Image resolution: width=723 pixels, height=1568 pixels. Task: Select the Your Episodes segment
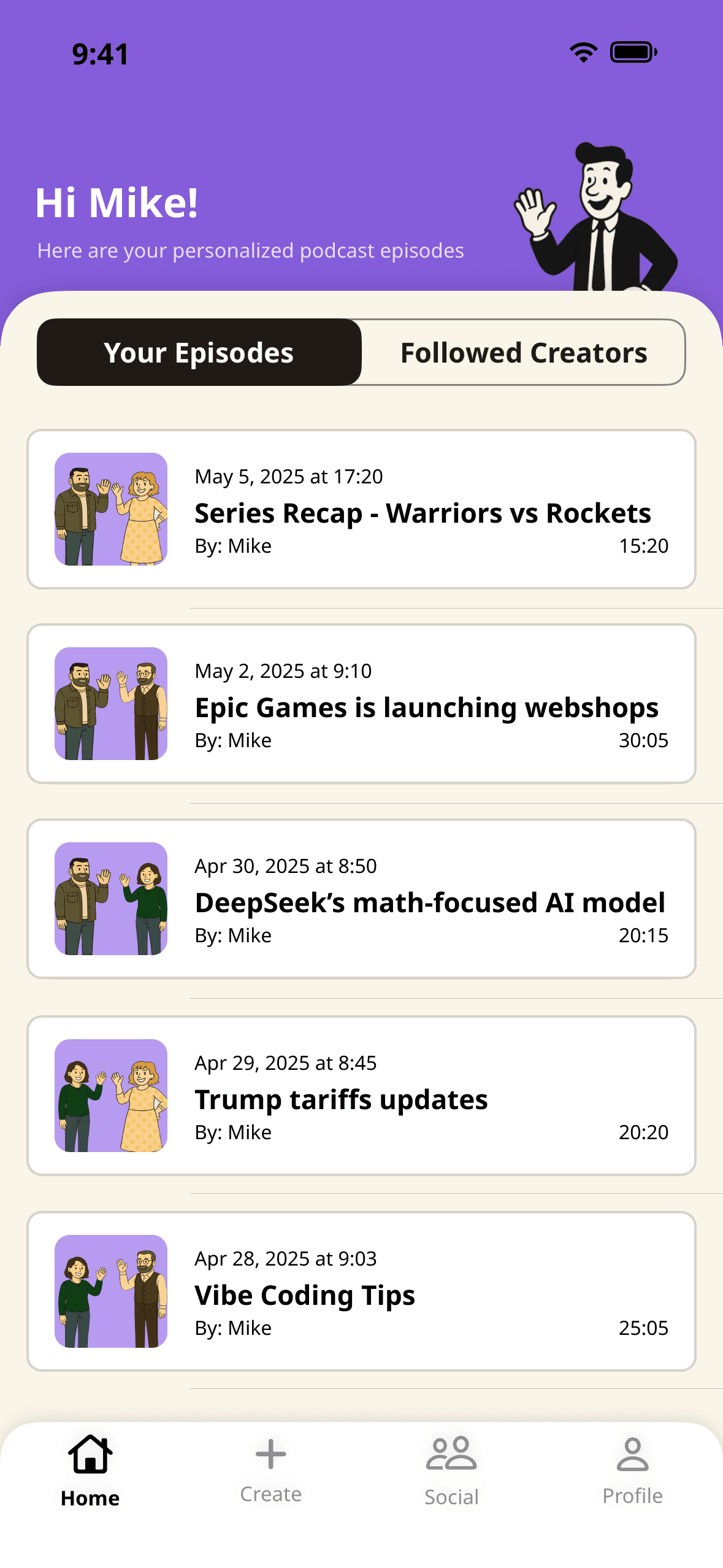point(199,352)
